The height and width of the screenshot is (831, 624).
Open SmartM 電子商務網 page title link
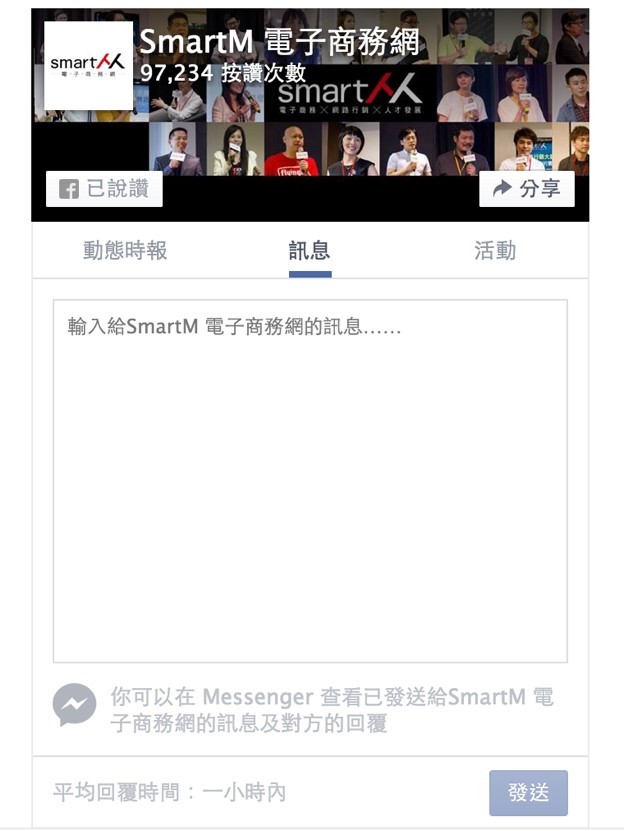279,43
